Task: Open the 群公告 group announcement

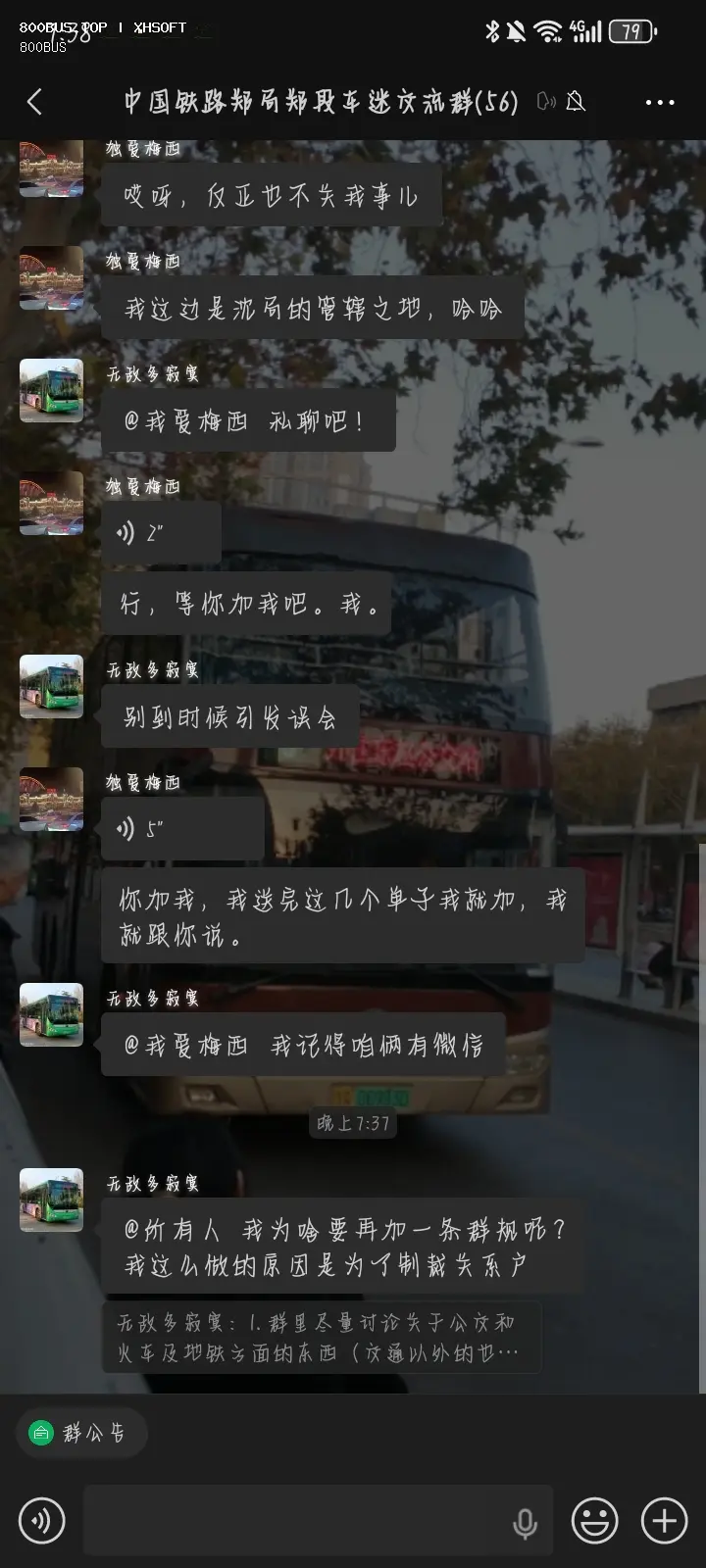Action: pyautogui.click(x=82, y=1433)
